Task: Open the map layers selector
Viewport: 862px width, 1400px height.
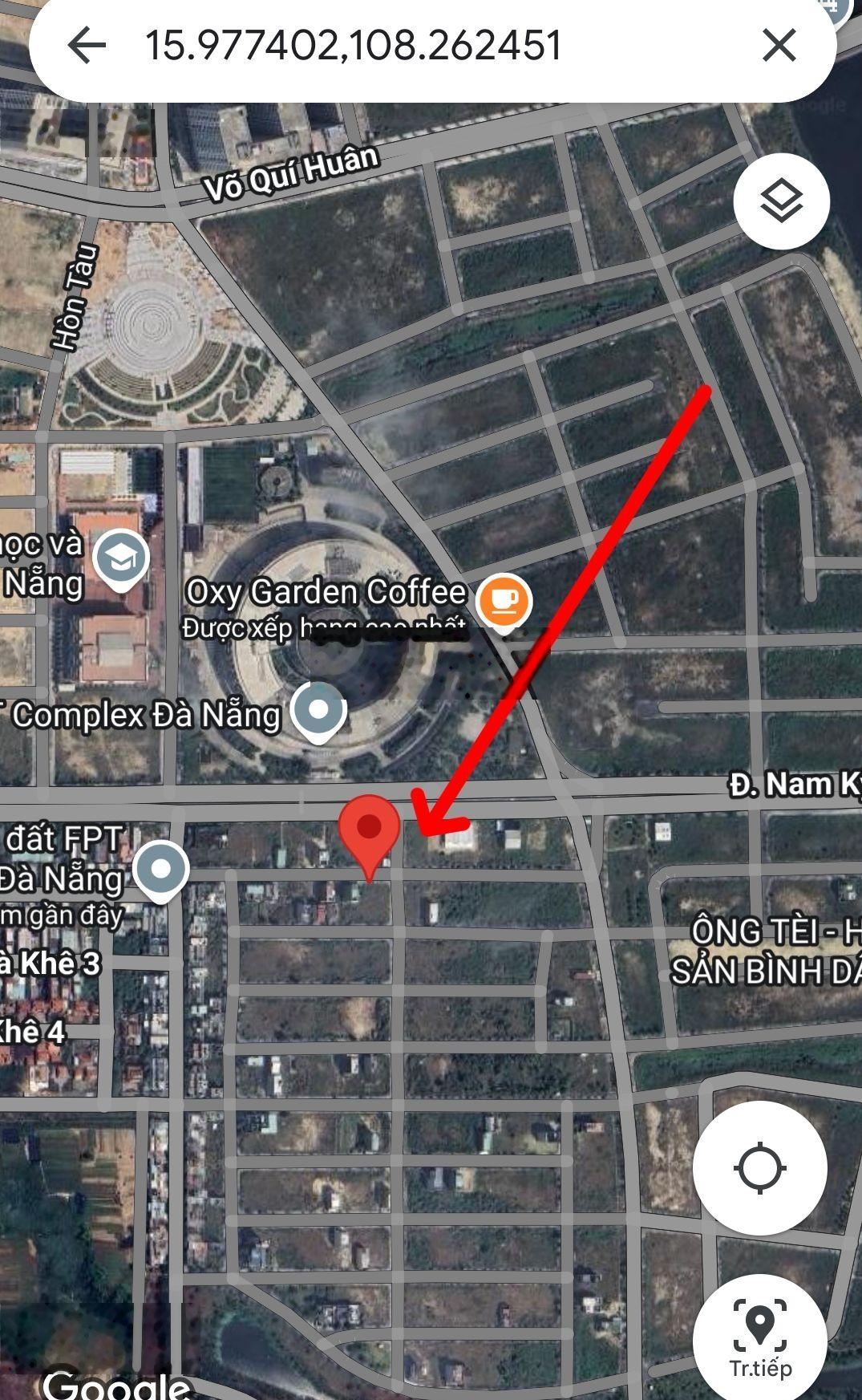Action: [x=780, y=200]
